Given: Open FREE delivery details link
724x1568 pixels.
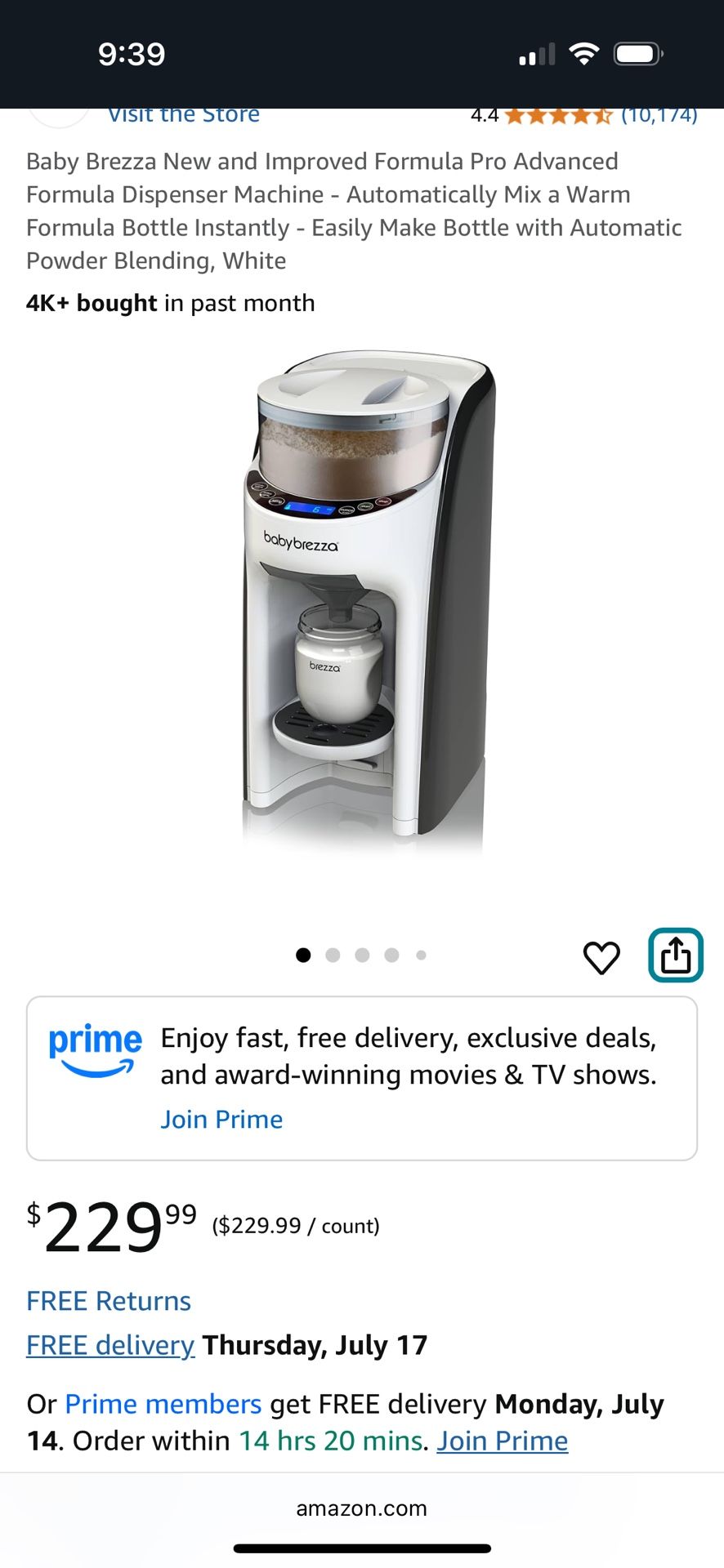Looking at the screenshot, I should (x=110, y=1345).
